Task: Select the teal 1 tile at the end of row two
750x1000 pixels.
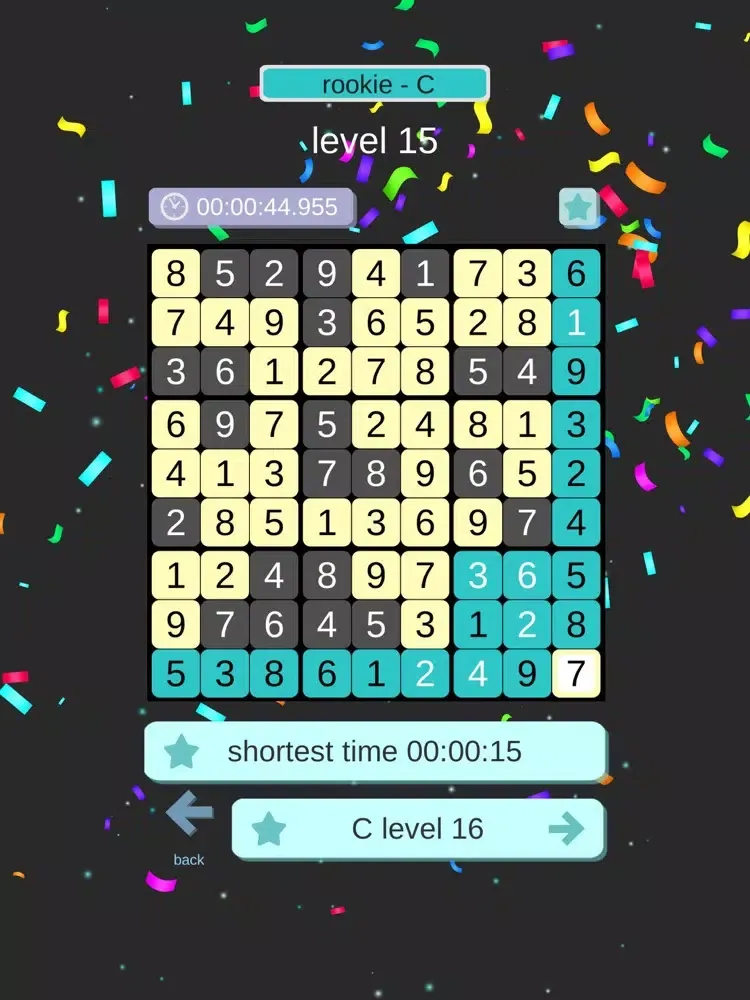Action: [575, 322]
